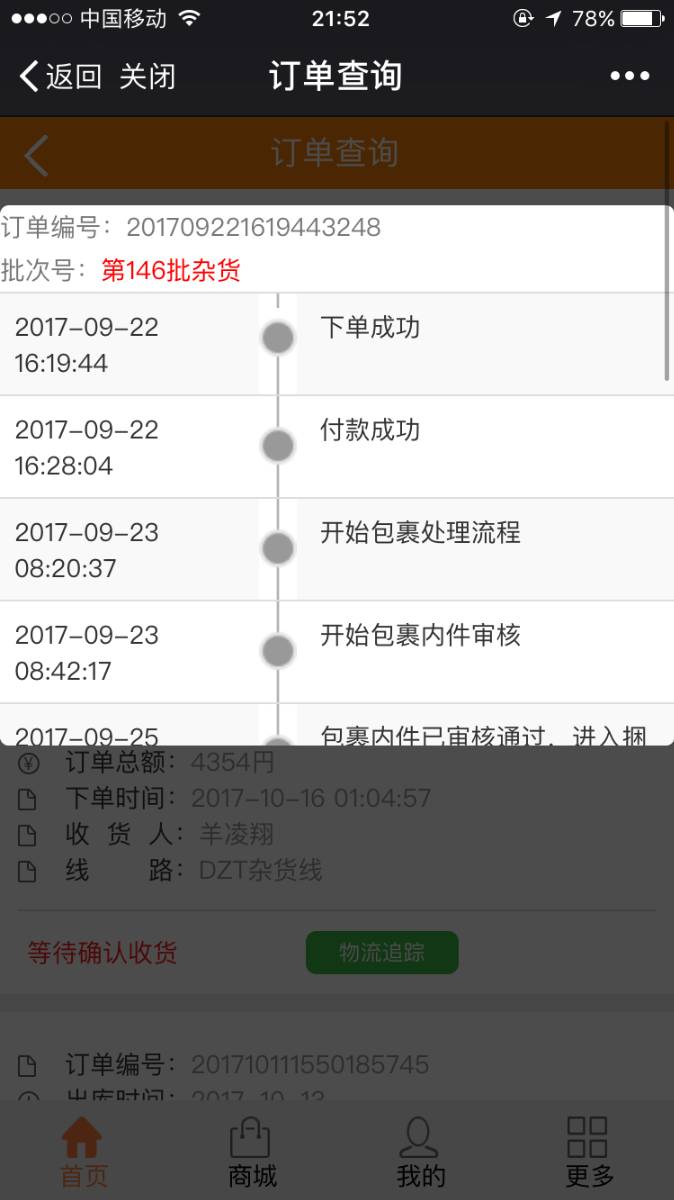Viewport: 674px width, 1200px height.
Task: Tap 关闭 to close the page
Action: (148, 76)
